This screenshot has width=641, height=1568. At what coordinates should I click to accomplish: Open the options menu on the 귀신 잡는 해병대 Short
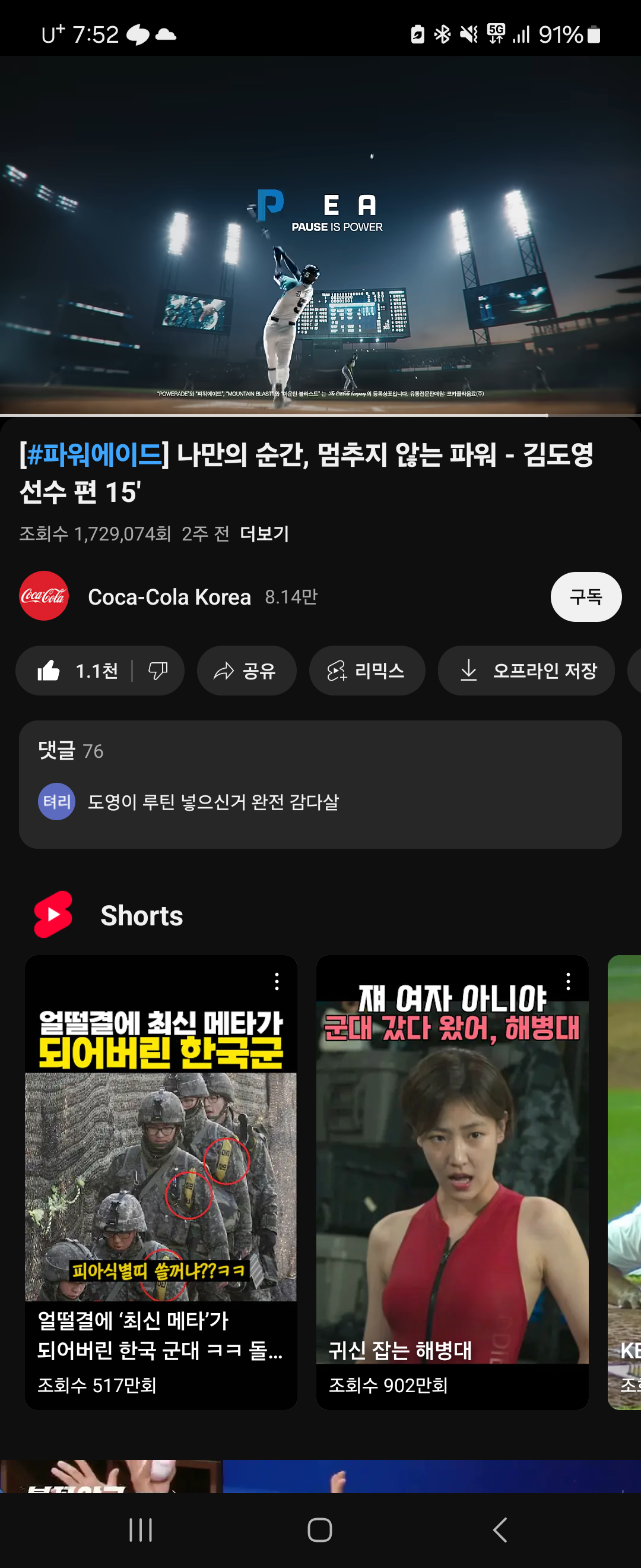click(568, 981)
